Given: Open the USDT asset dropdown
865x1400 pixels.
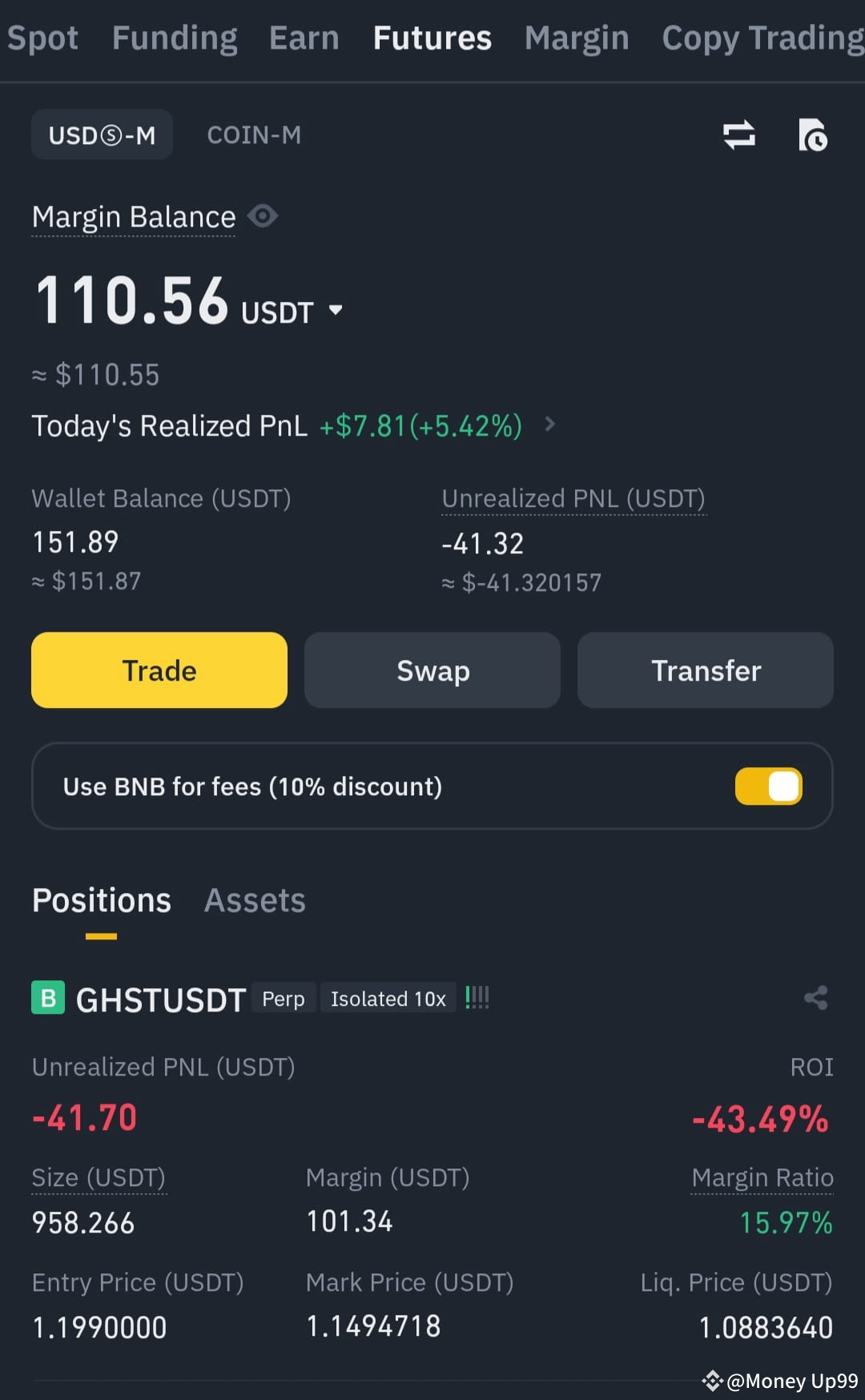Looking at the screenshot, I should [x=333, y=310].
